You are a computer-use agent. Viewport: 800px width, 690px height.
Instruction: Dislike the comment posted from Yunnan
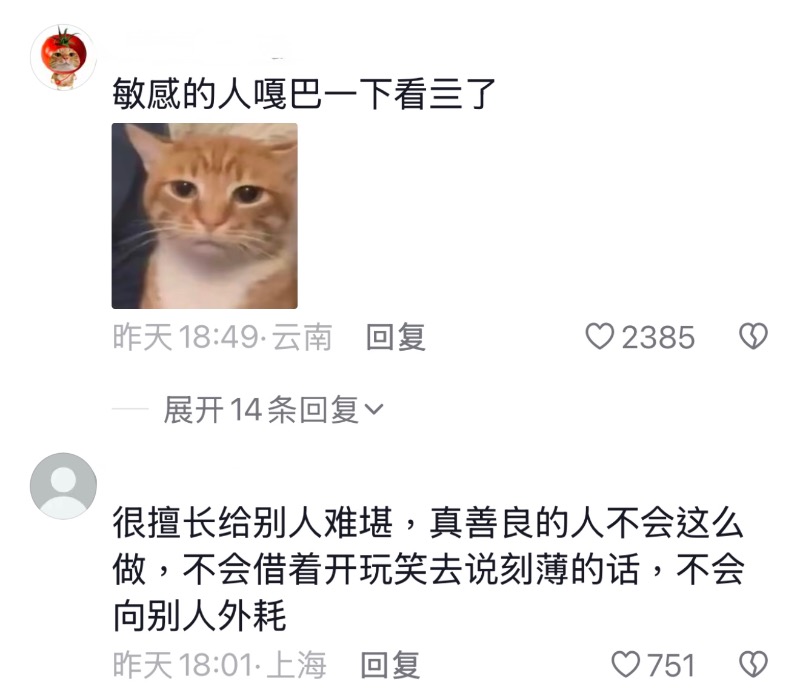pyautogui.click(x=753, y=337)
